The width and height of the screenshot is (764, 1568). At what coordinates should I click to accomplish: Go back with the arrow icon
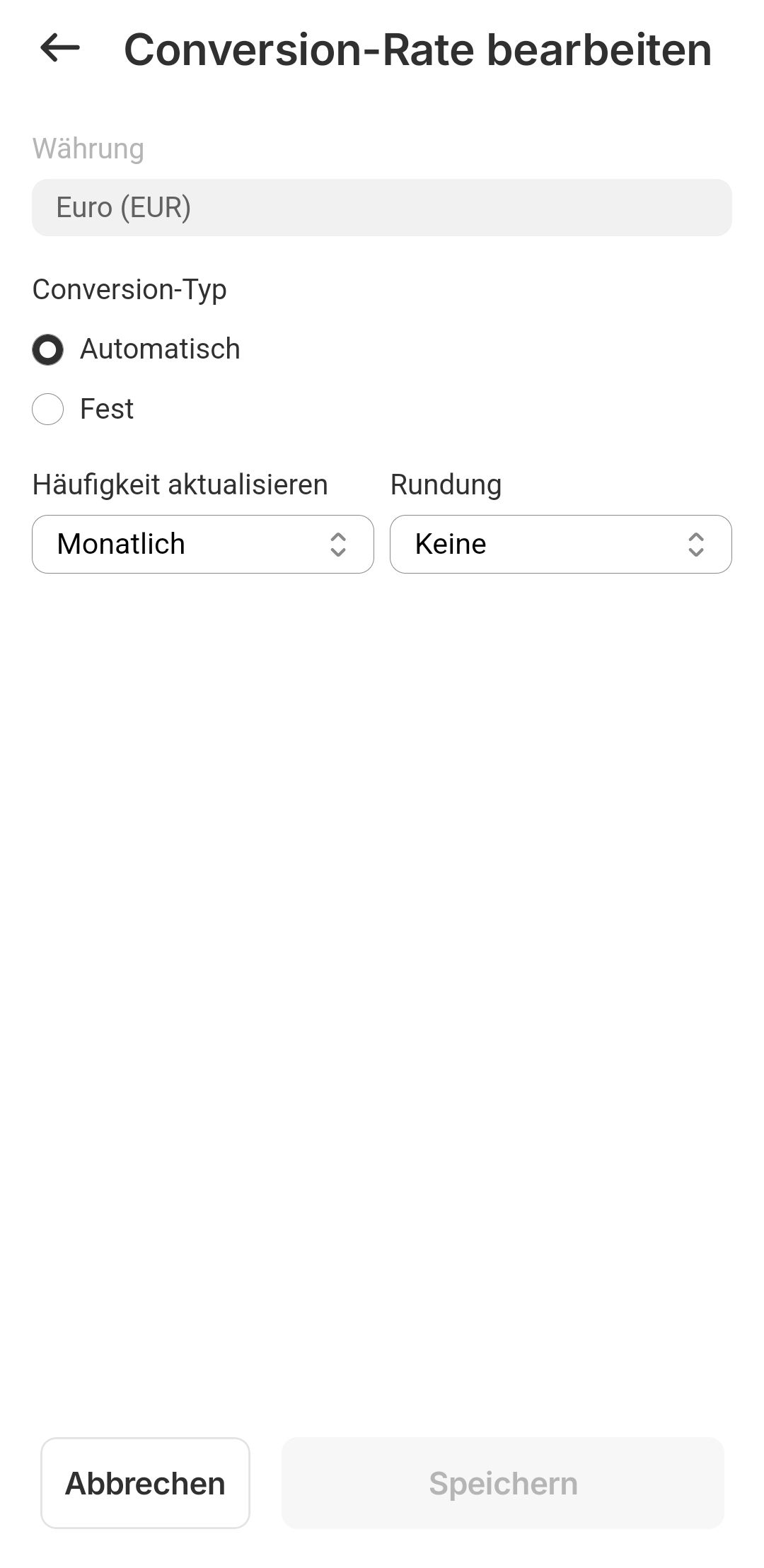pos(60,49)
